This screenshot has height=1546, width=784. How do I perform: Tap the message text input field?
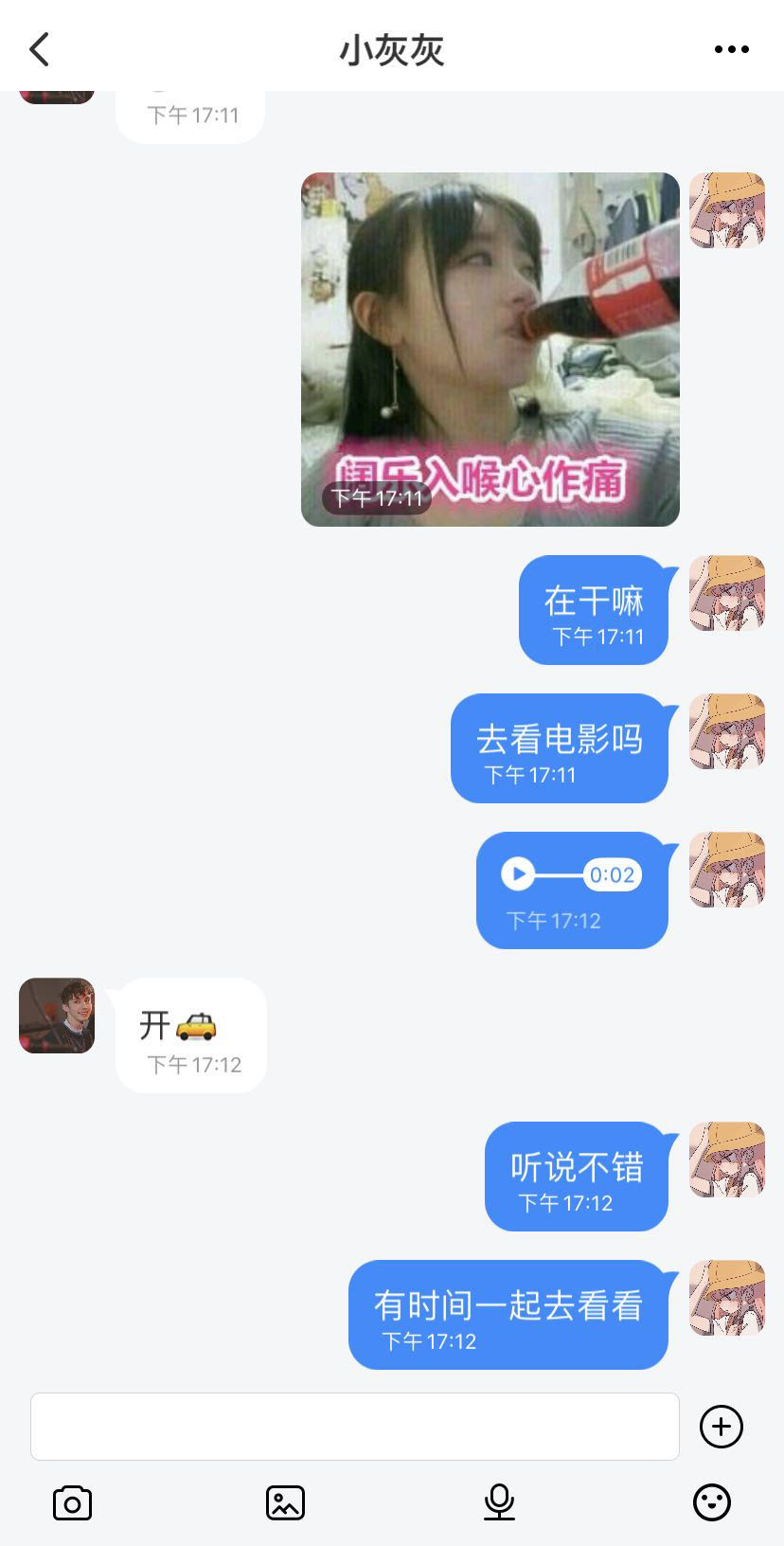click(354, 1427)
